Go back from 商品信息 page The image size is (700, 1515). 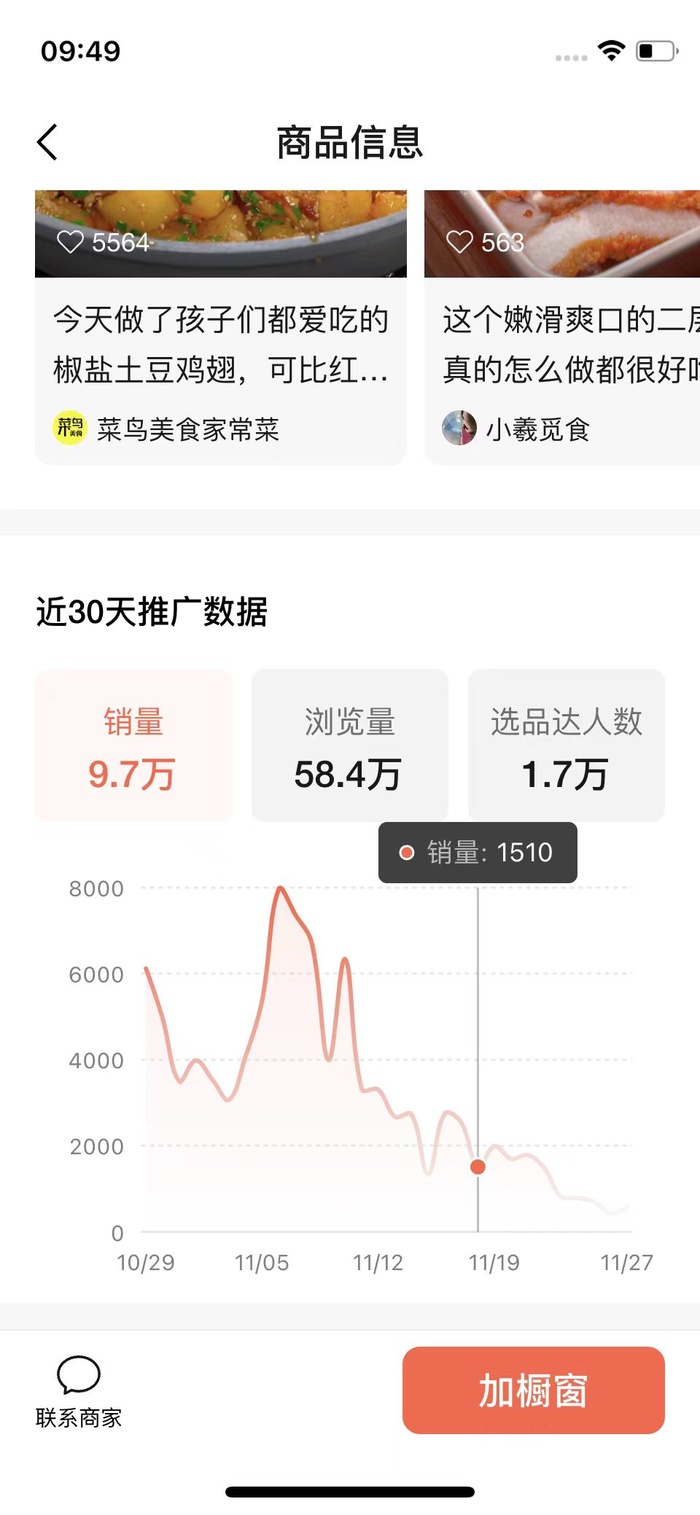[x=47, y=142]
